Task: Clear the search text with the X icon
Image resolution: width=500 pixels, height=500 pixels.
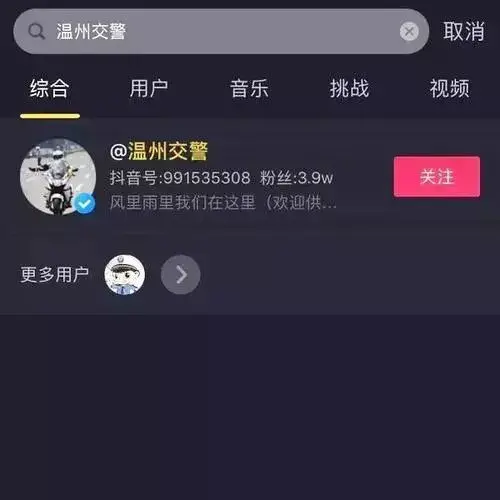Action: pyautogui.click(x=409, y=32)
